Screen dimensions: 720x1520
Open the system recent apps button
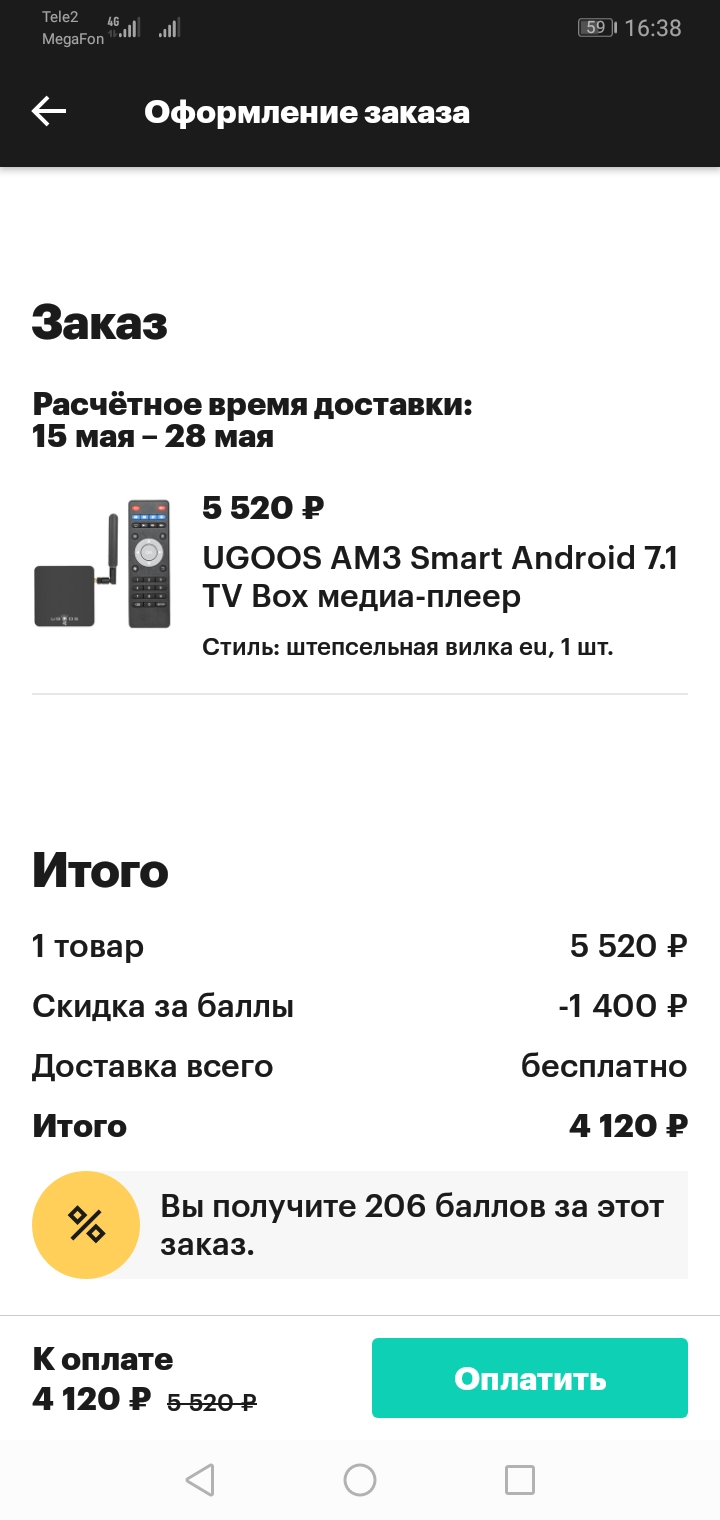point(520,1480)
